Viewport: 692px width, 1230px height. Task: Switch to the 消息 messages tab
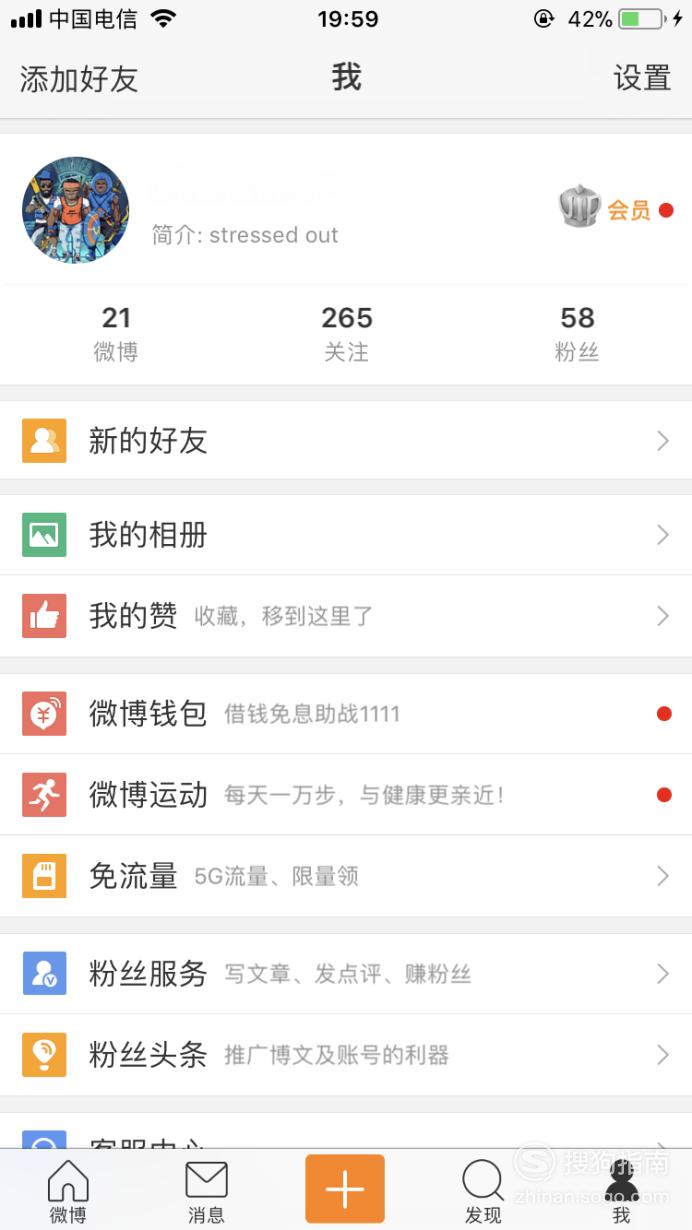click(x=206, y=1191)
